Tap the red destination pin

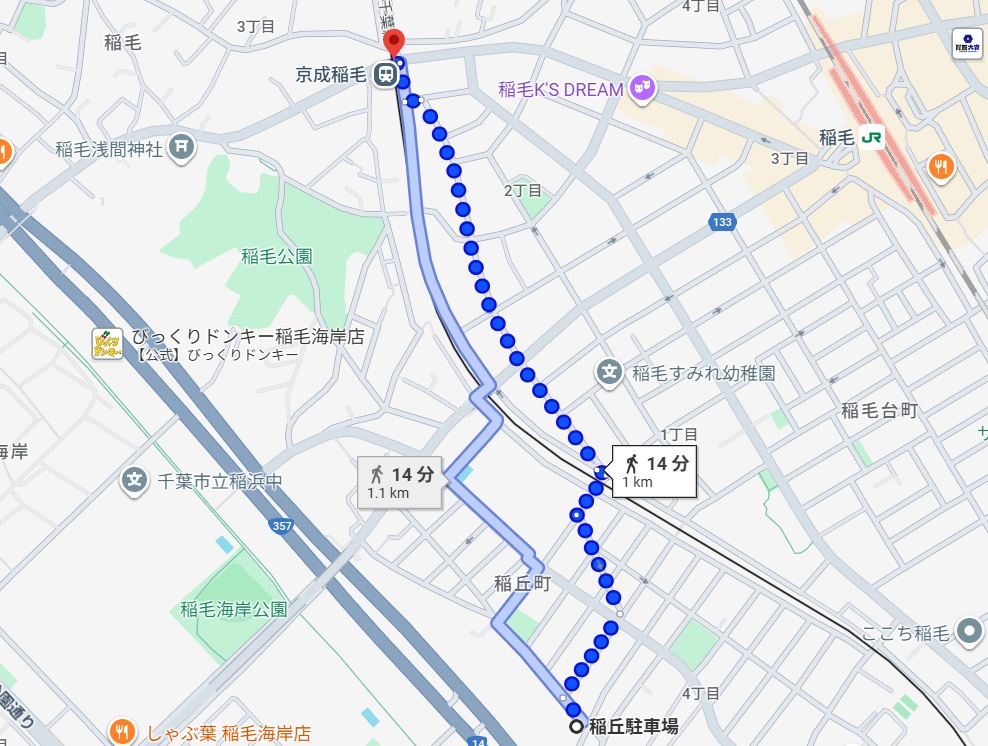[x=393, y=44]
